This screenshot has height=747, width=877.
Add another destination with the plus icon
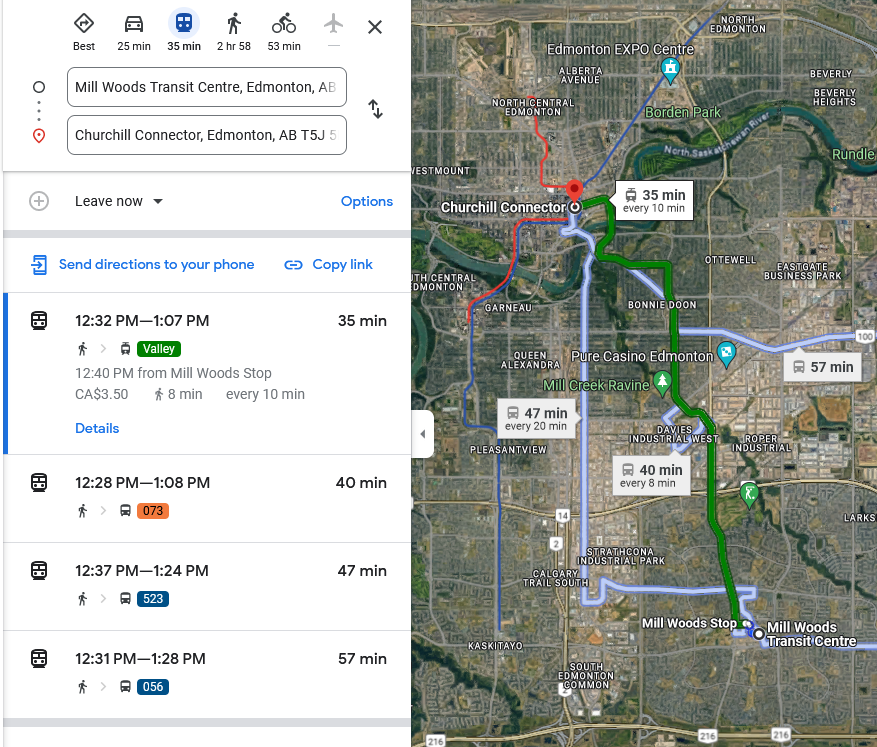coord(39,201)
